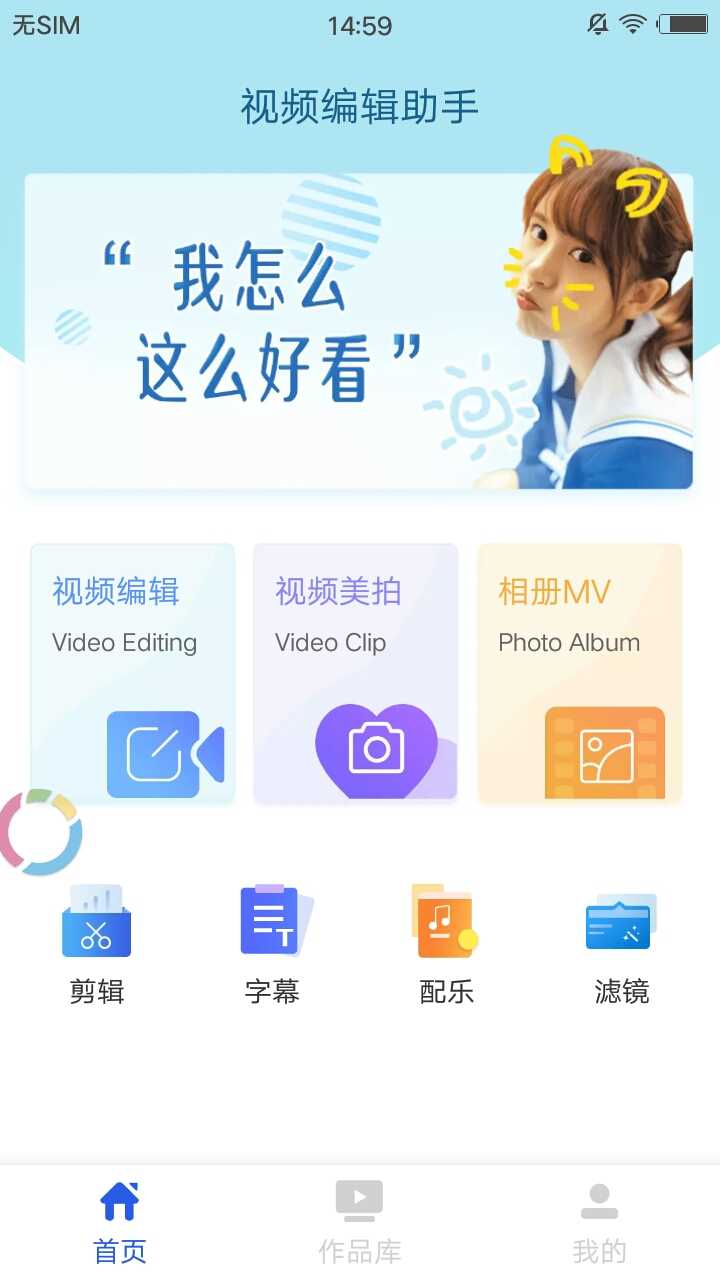Open the 视频编辑 Video Editing card
The width and height of the screenshot is (720, 1280).
133,672
